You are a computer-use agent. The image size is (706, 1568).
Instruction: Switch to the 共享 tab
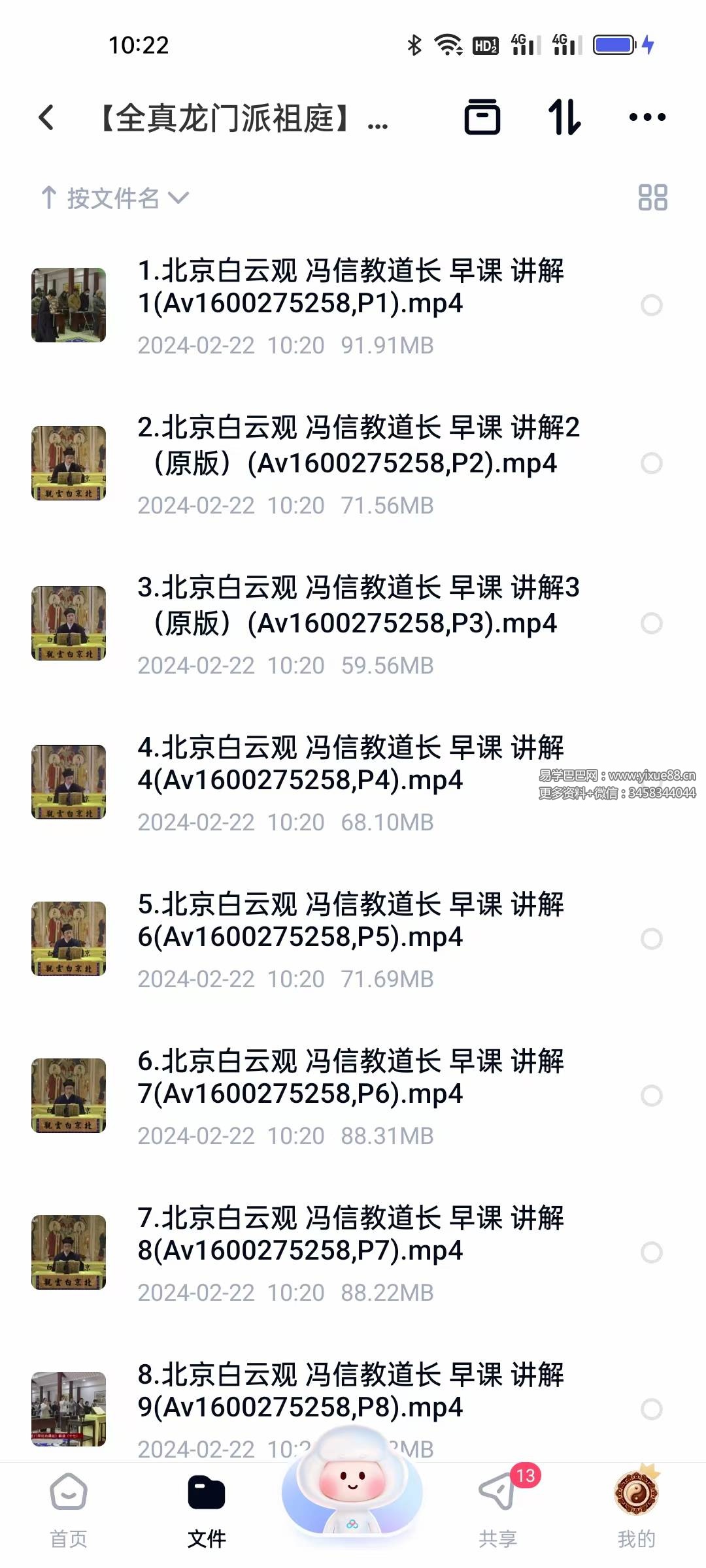pos(498,1509)
